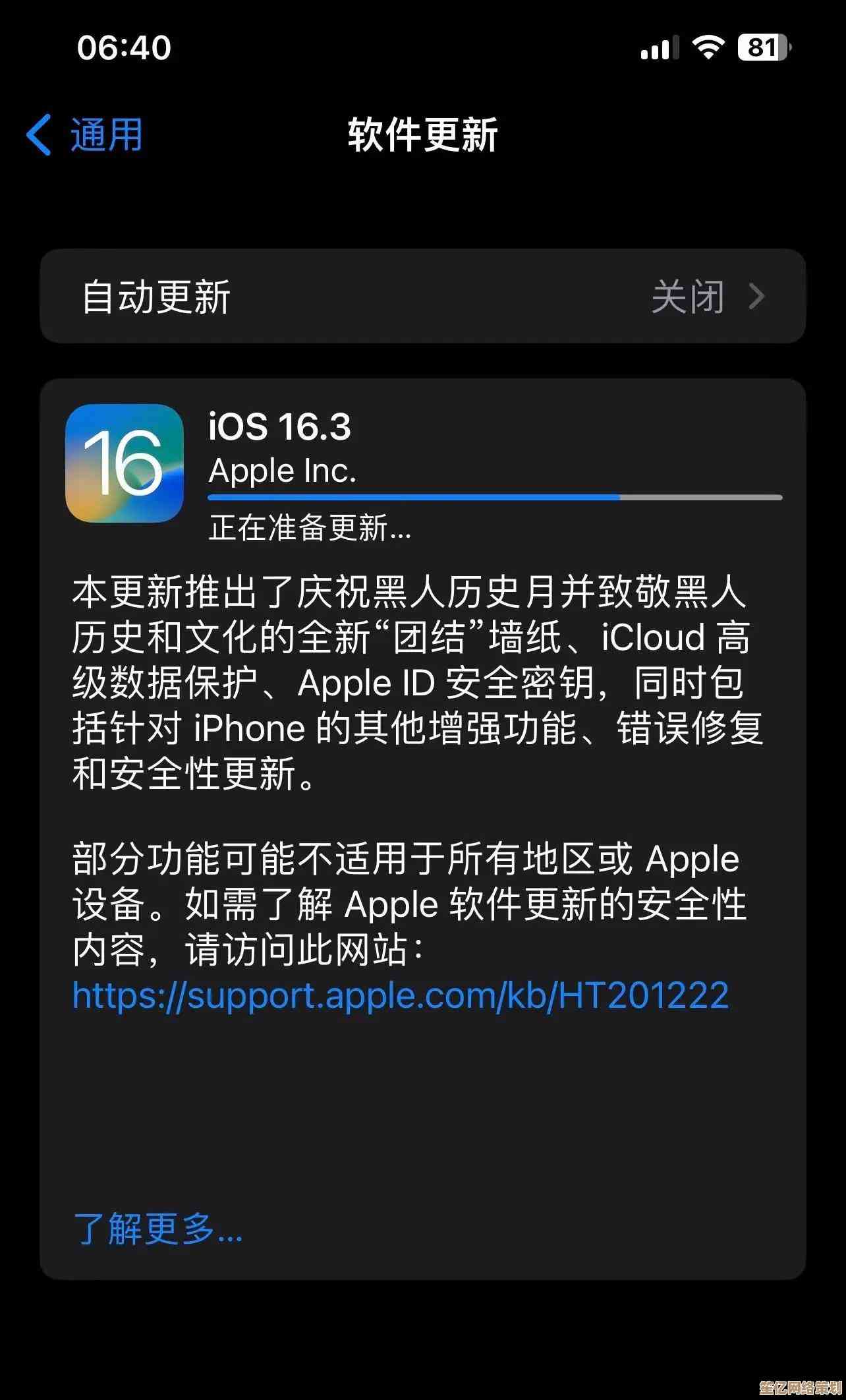846x1400 pixels.
Task: Open the support.apple.com security link
Action: pyautogui.click(x=401, y=995)
